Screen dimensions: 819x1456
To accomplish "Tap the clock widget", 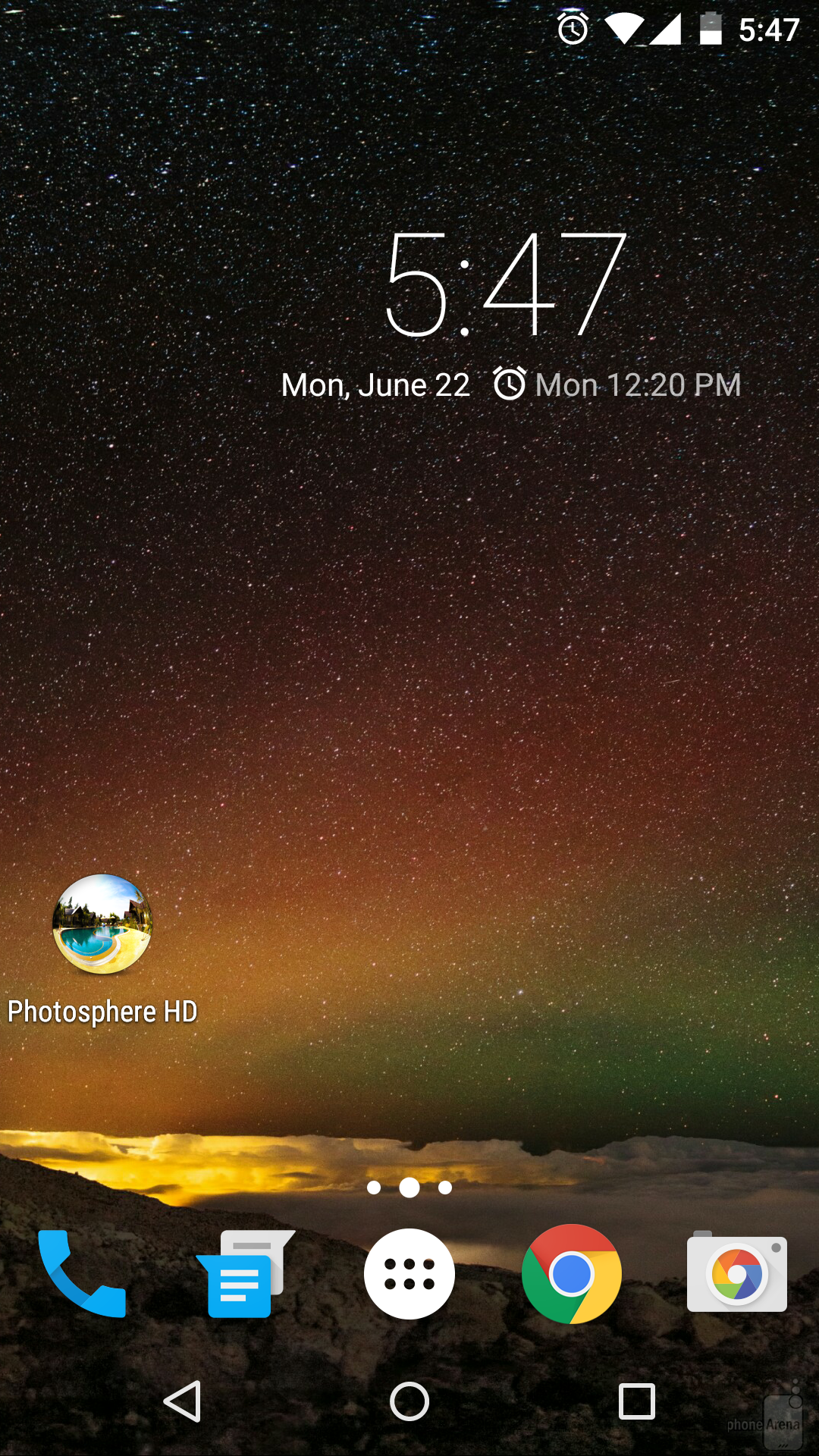I will click(x=506, y=284).
